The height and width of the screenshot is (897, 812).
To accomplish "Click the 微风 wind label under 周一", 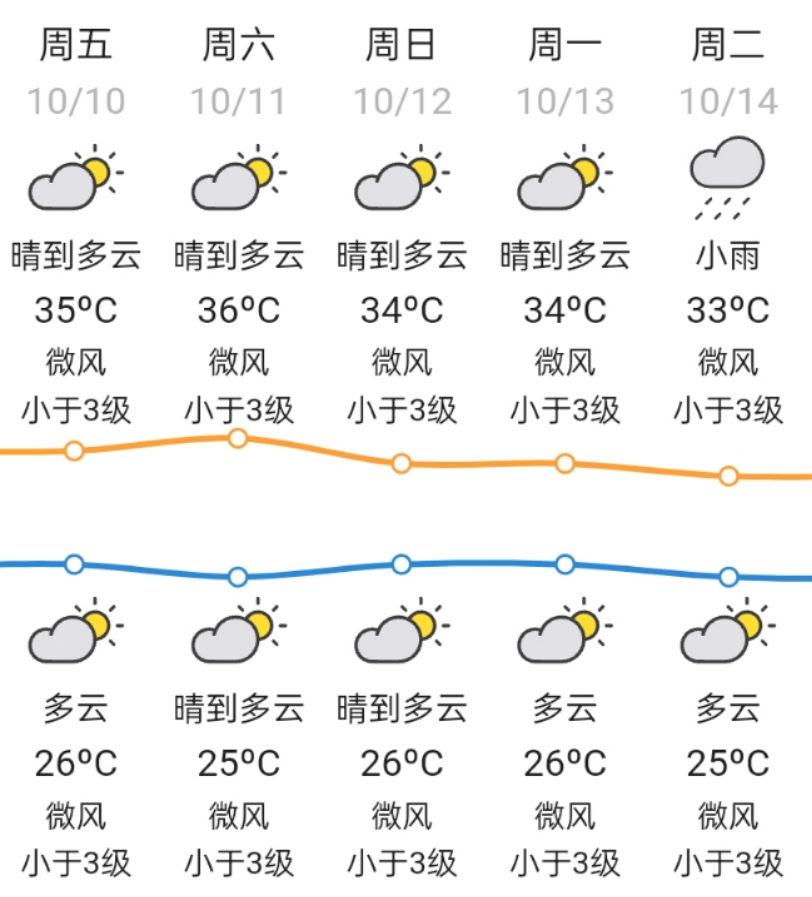I will 563,360.
